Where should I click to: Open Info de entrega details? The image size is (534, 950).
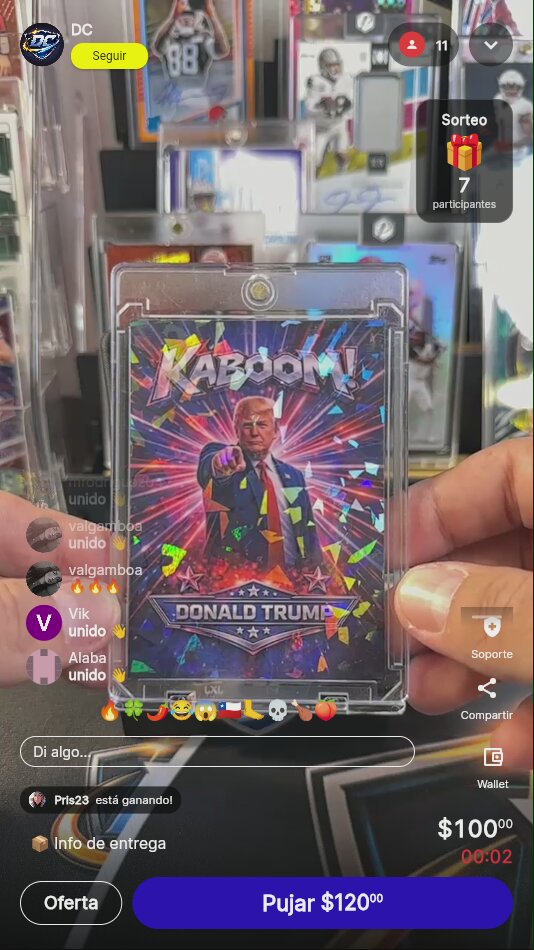[98, 843]
